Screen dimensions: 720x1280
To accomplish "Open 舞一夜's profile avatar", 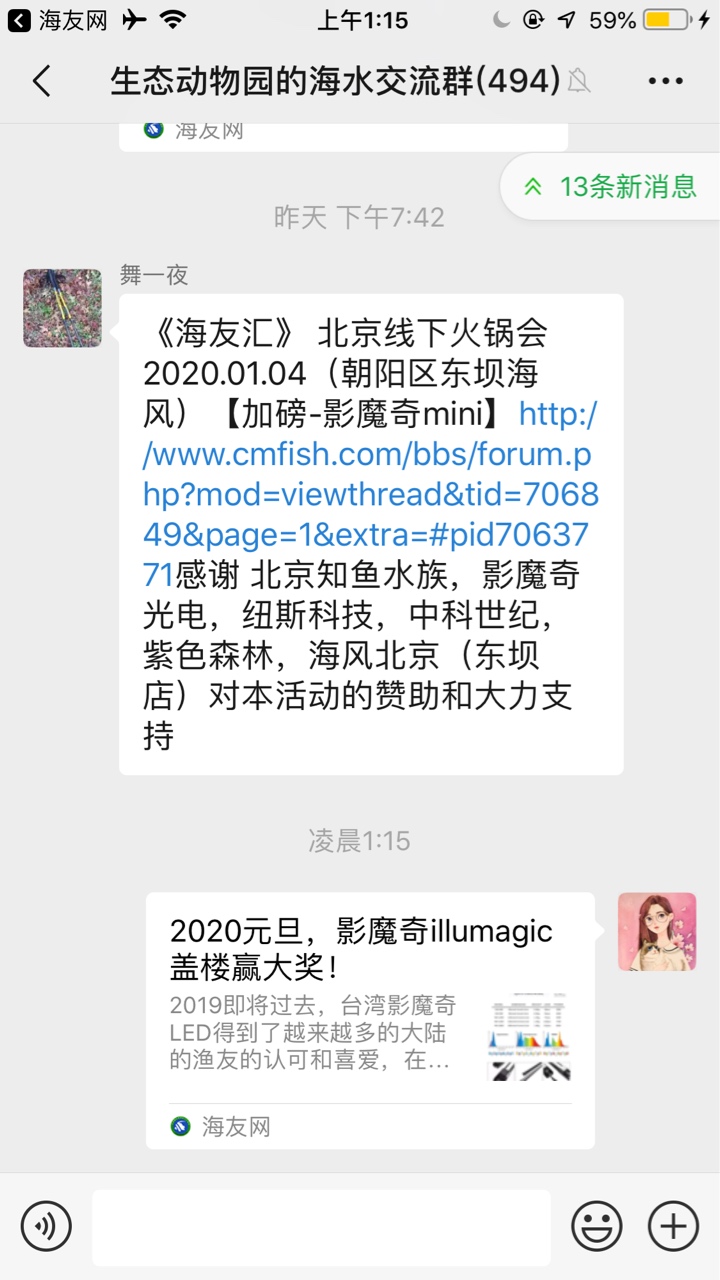I will click(x=62, y=308).
